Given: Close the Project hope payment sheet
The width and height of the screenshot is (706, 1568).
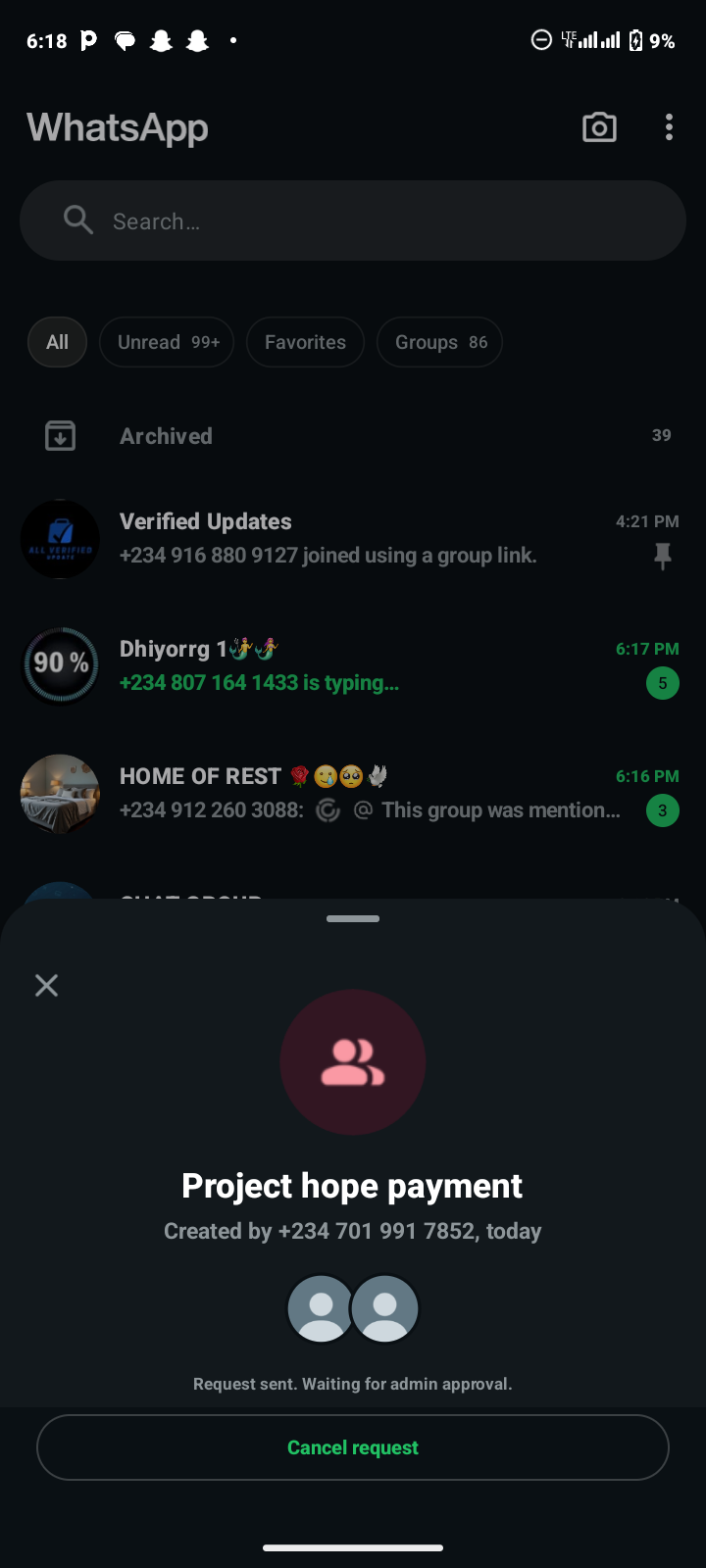Looking at the screenshot, I should (46, 985).
